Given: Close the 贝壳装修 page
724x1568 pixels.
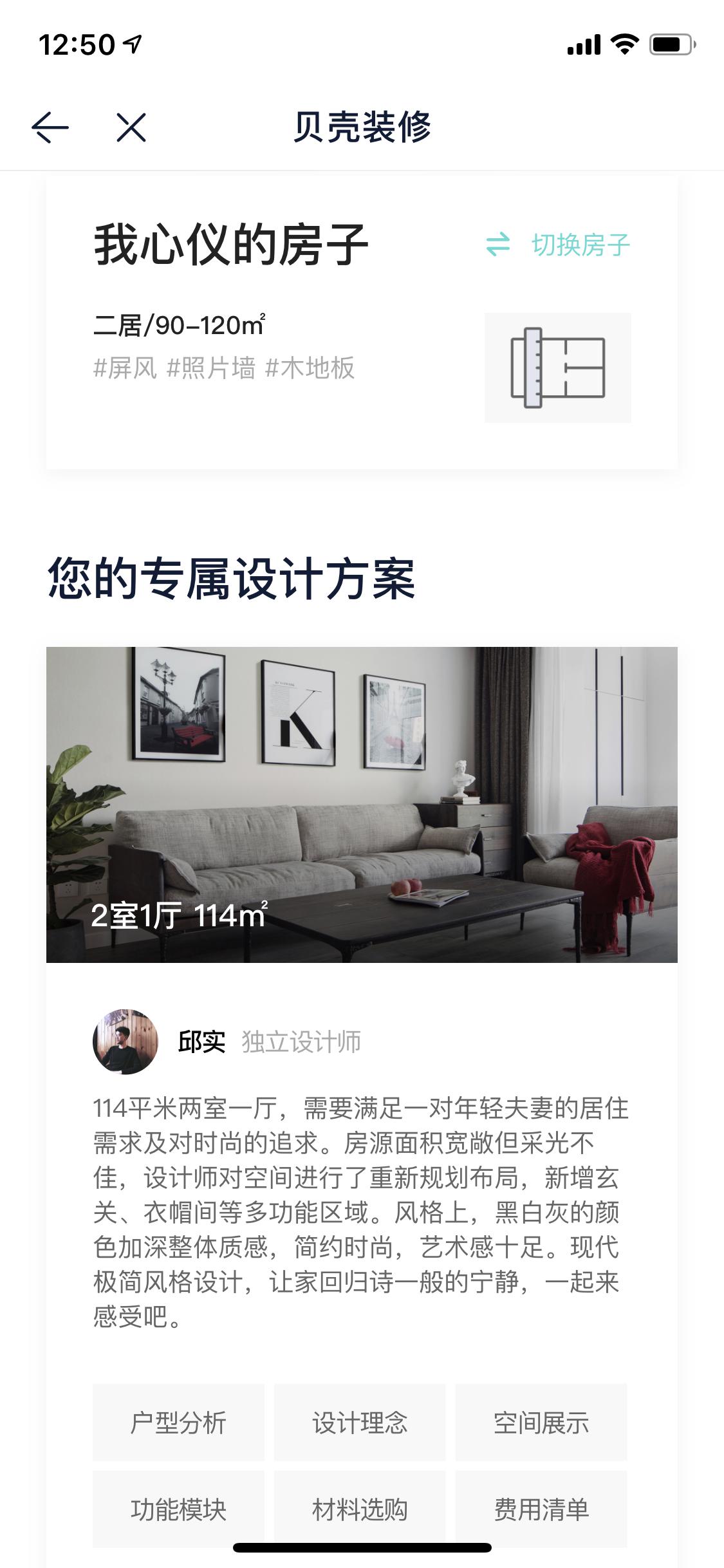Looking at the screenshot, I should coord(131,127).
